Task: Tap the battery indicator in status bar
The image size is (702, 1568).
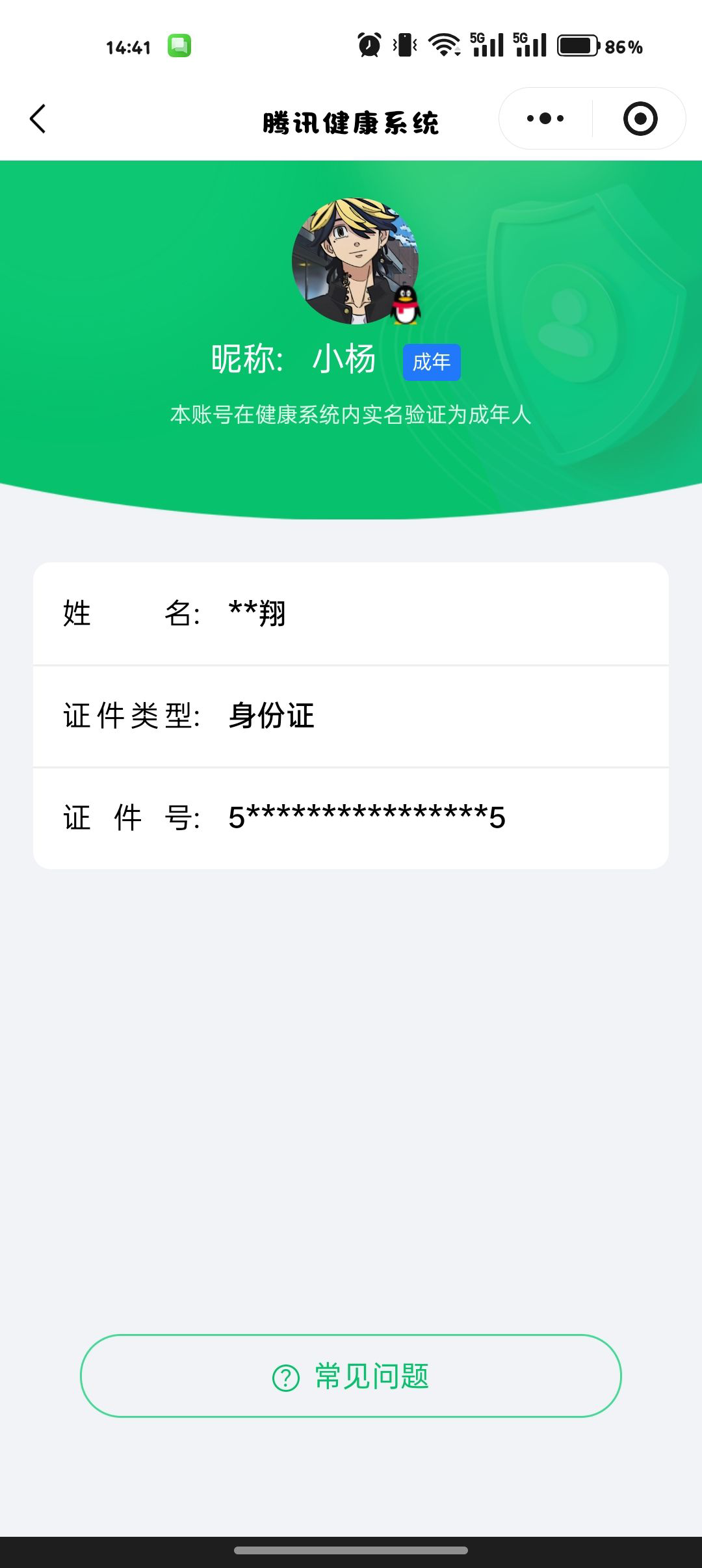Action: point(577,44)
